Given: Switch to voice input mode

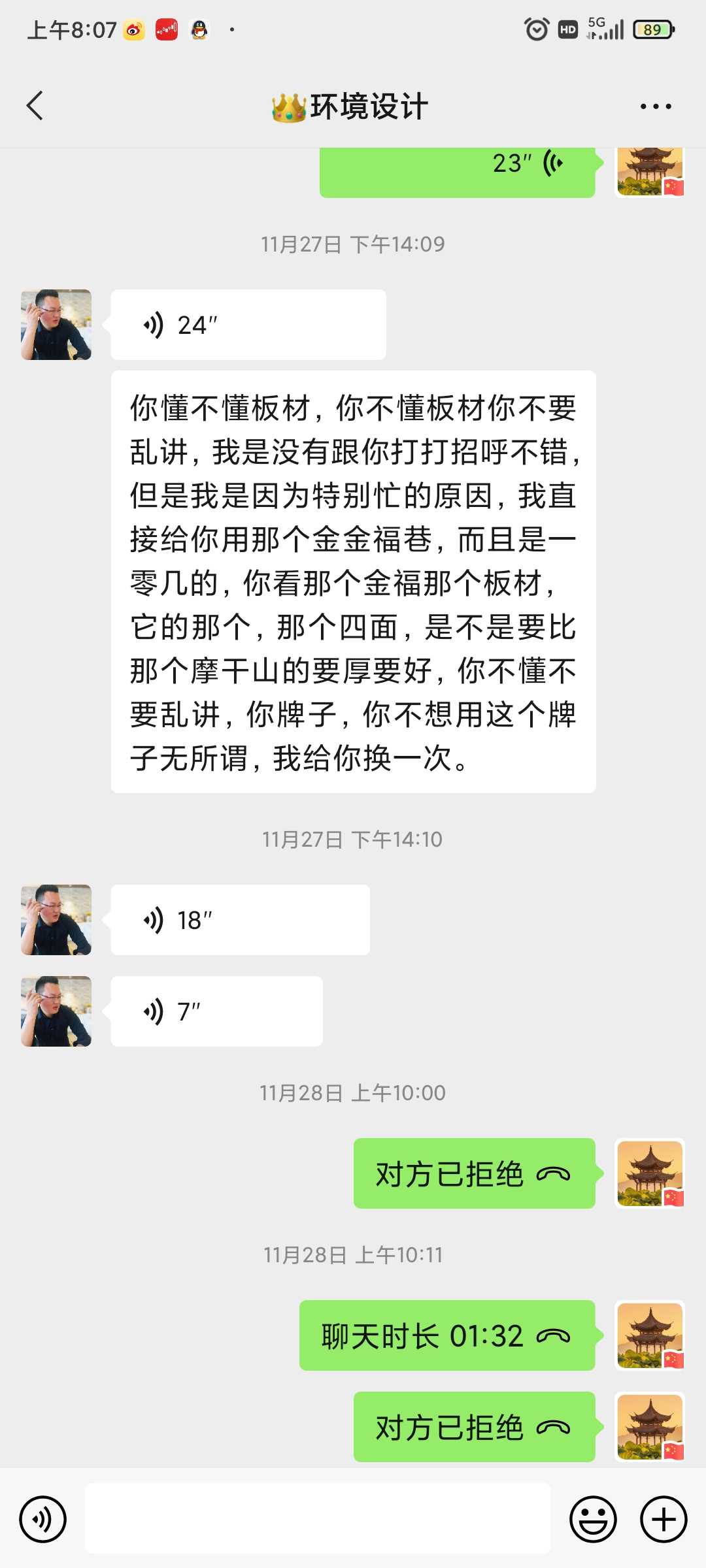Looking at the screenshot, I should coord(43,1519).
